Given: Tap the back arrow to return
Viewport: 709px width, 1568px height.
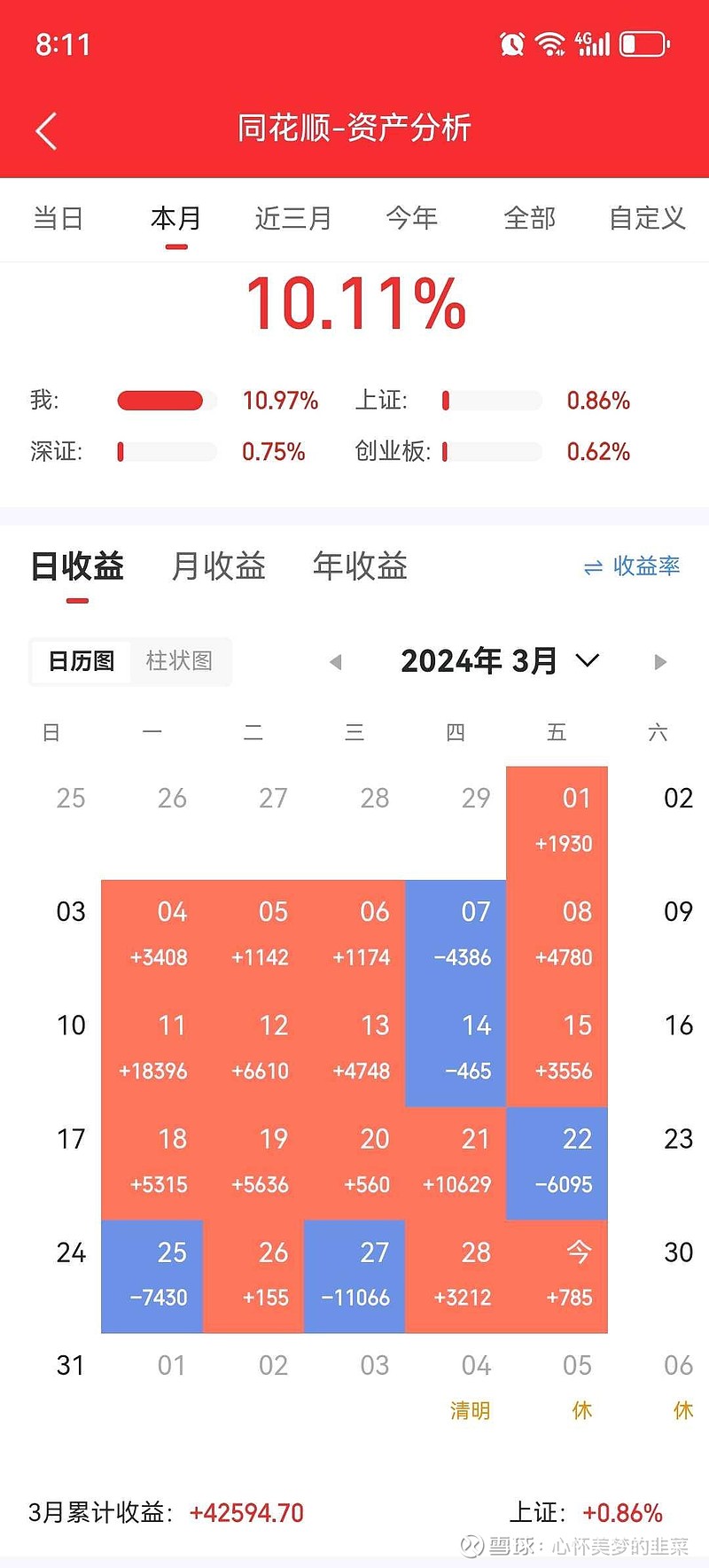Looking at the screenshot, I should (x=46, y=129).
